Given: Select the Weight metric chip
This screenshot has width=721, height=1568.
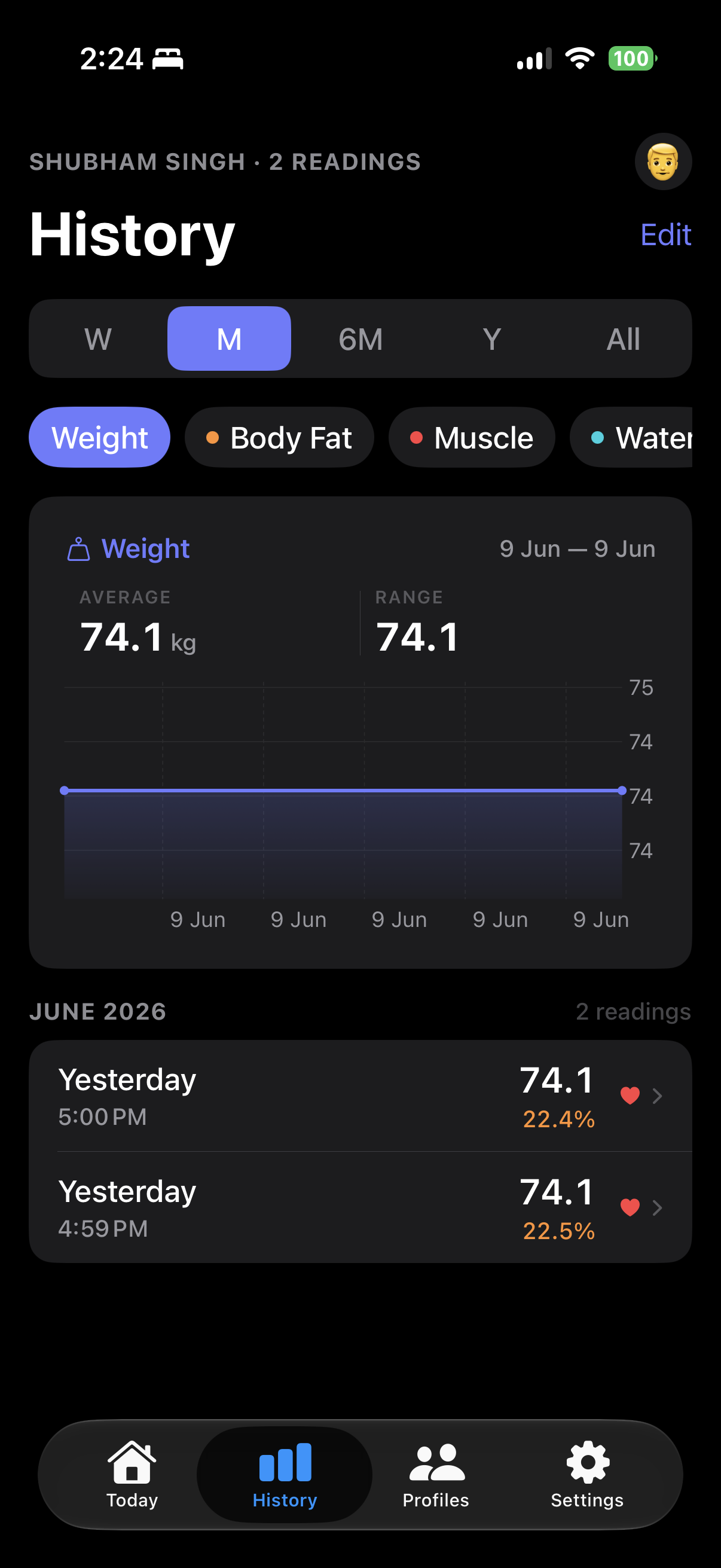Looking at the screenshot, I should (x=100, y=438).
